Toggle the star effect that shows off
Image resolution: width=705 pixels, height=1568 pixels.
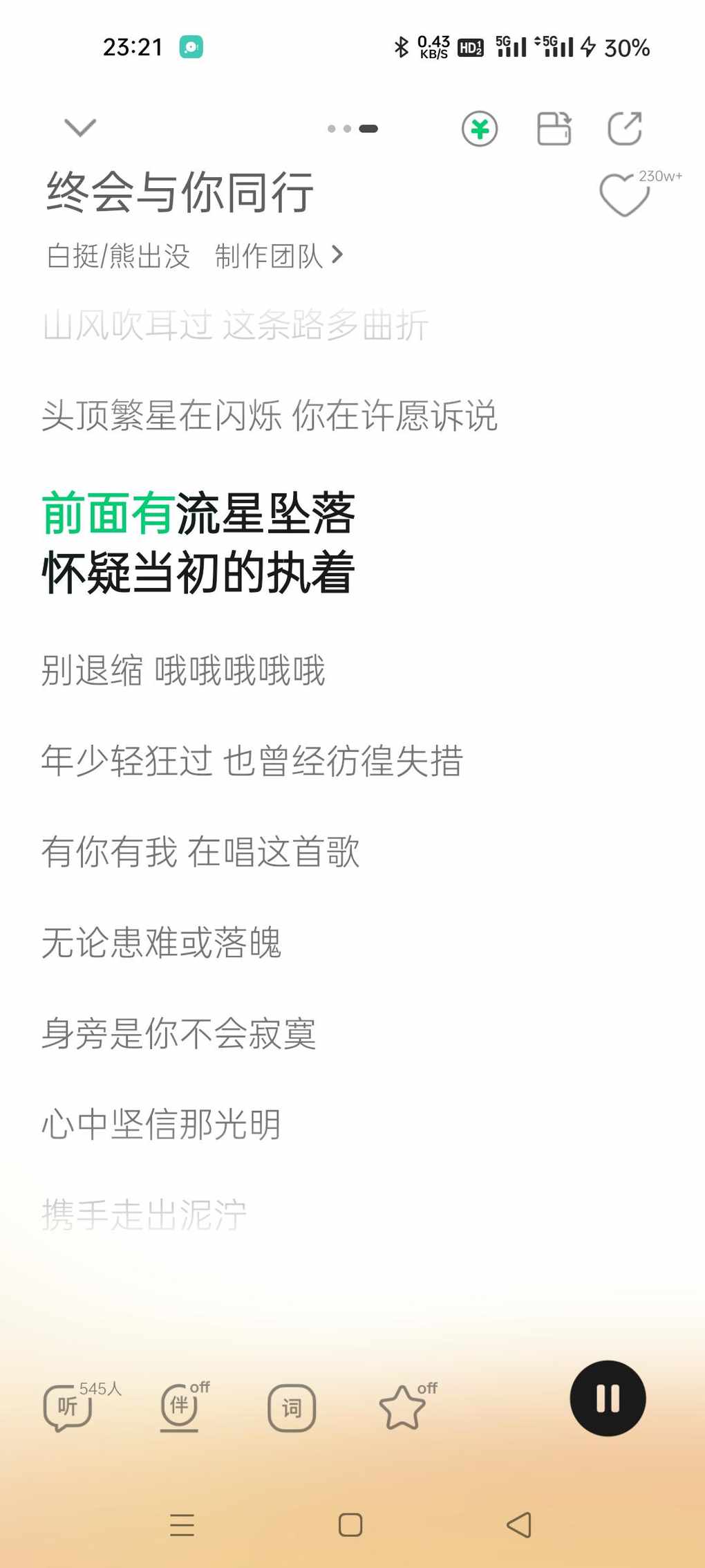pos(402,1407)
